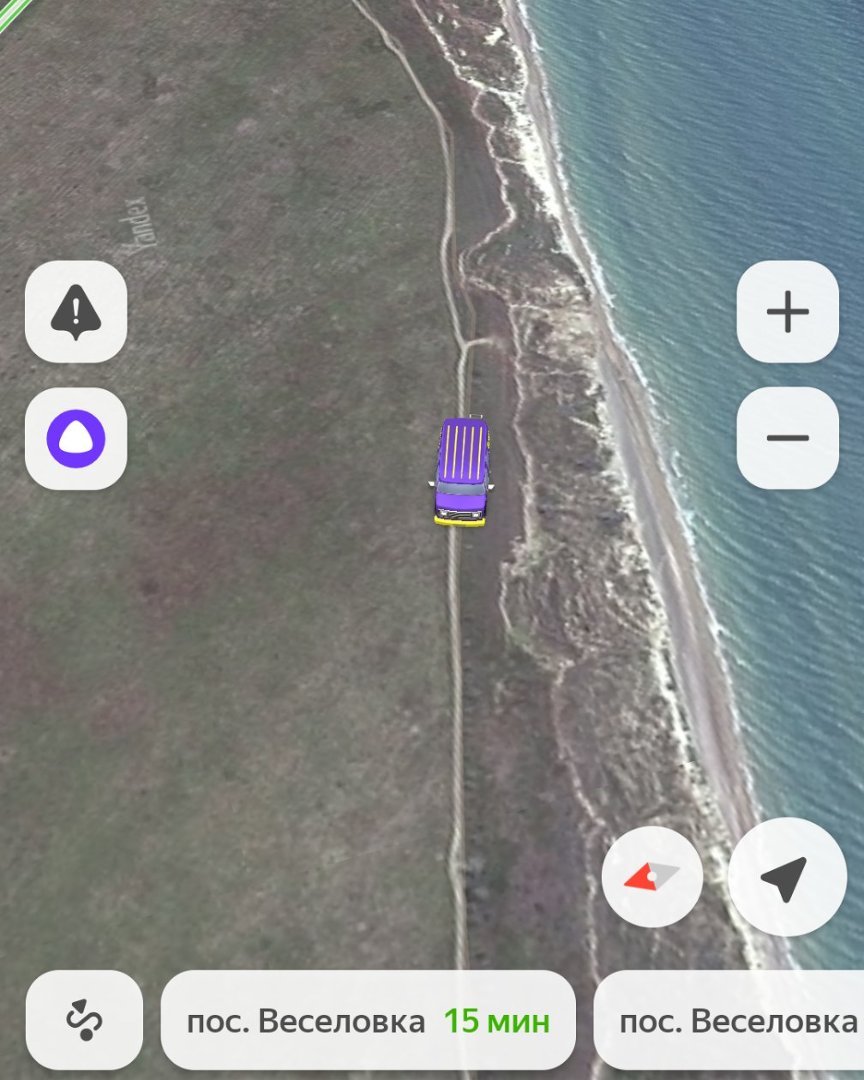The height and width of the screenshot is (1080, 864).
Task: Center the map on my current location
Action: [787, 877]
